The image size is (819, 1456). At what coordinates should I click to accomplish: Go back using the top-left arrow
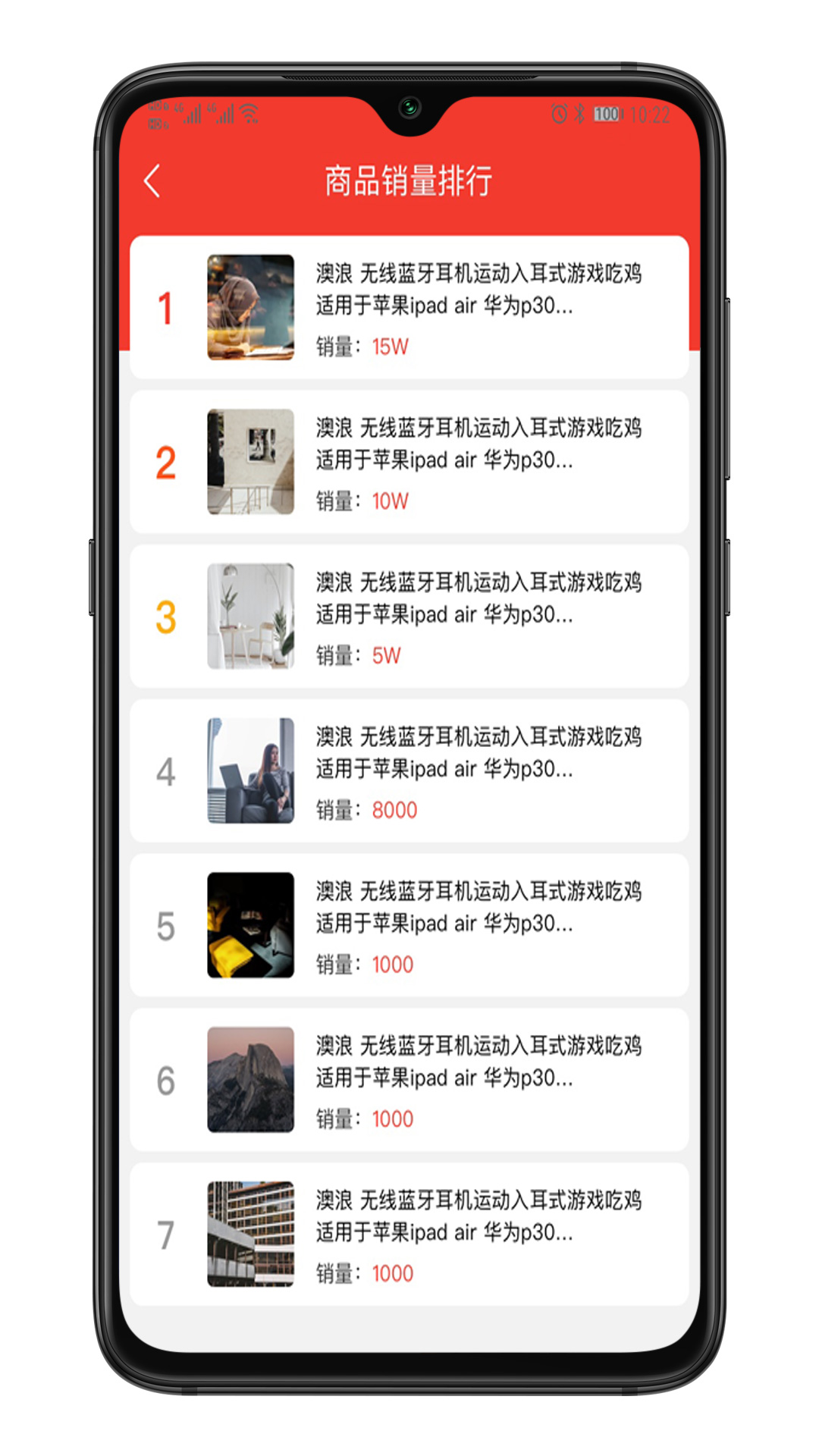click(152, 181)
